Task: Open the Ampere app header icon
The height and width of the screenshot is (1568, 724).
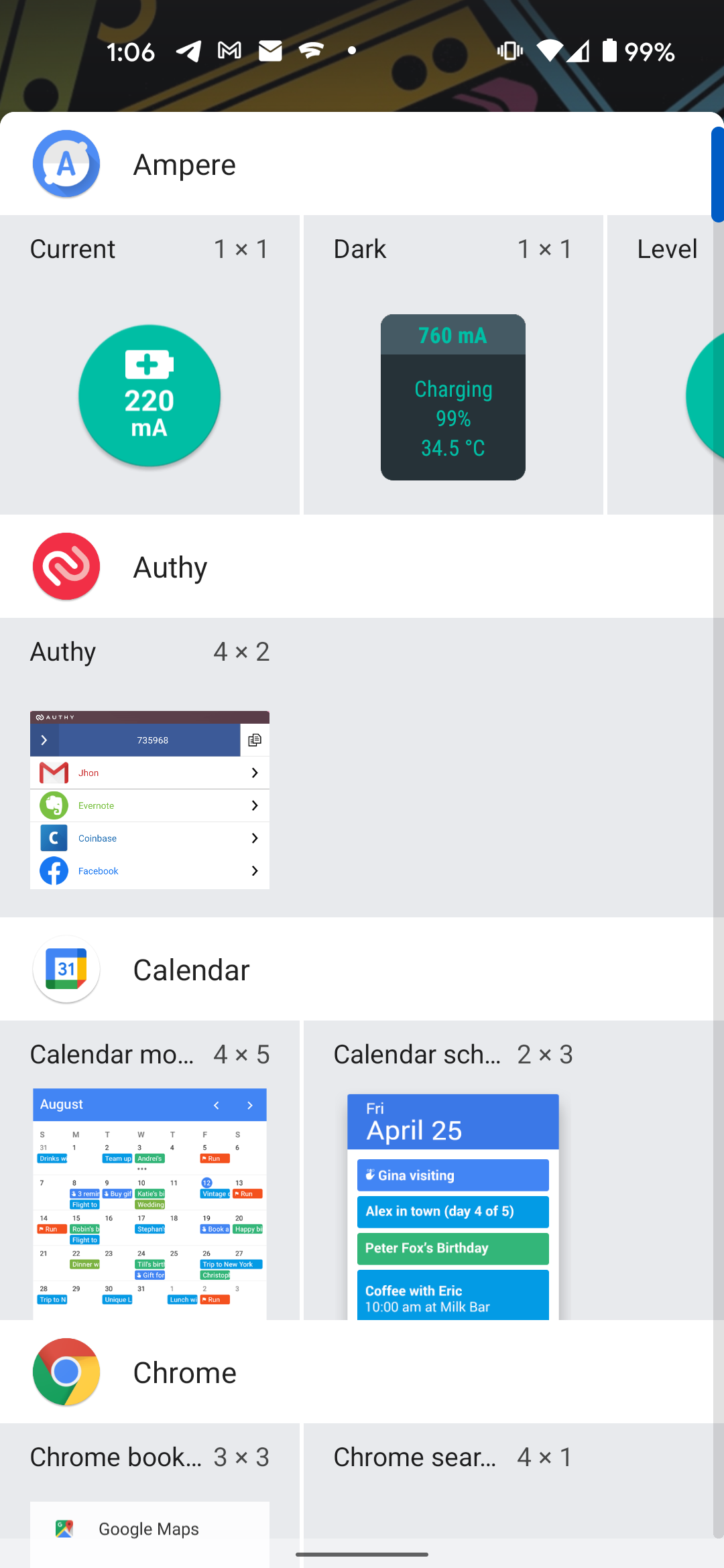Action: tap(66, 164)
